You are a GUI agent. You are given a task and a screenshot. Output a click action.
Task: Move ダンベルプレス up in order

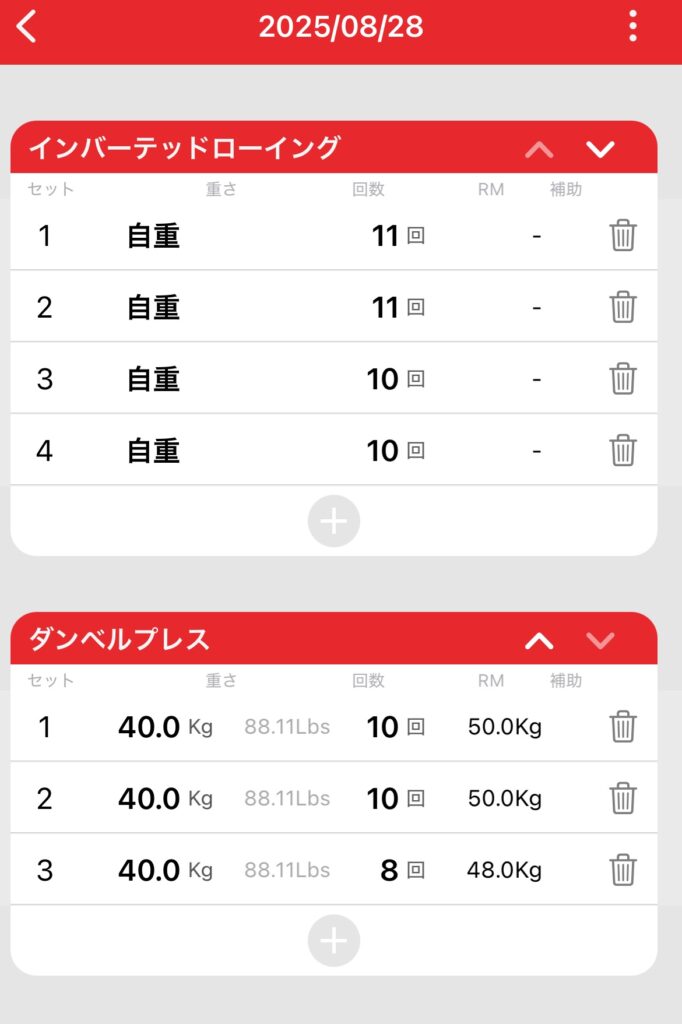tap(539, 641)
